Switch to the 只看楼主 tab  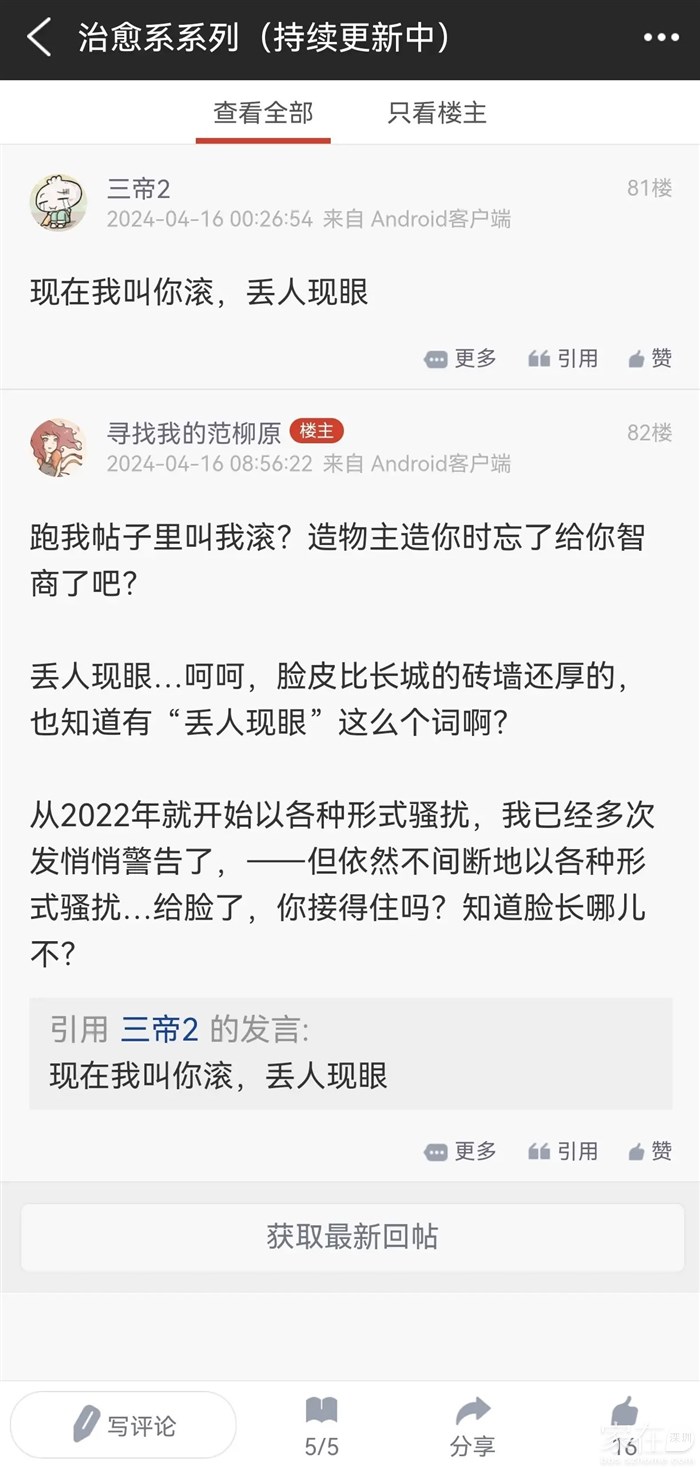click(x=437, y=113)
